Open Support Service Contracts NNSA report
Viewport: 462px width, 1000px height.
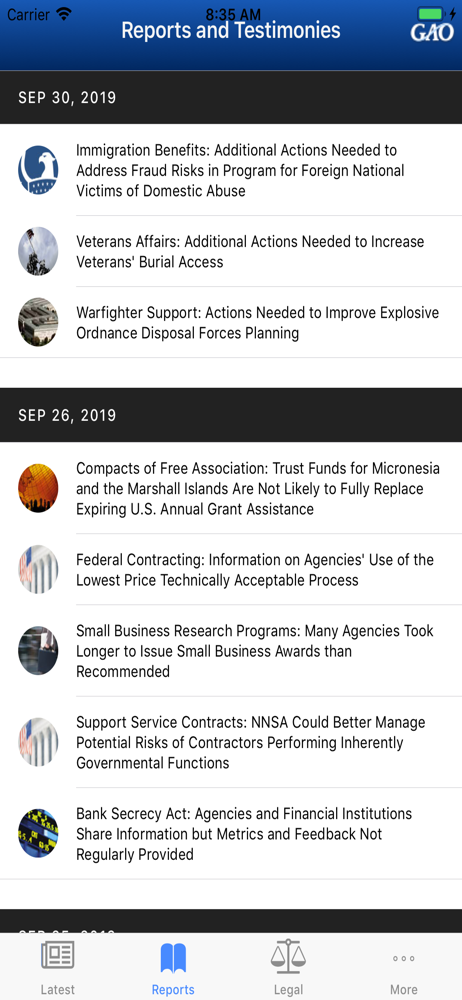pos(231,742)
